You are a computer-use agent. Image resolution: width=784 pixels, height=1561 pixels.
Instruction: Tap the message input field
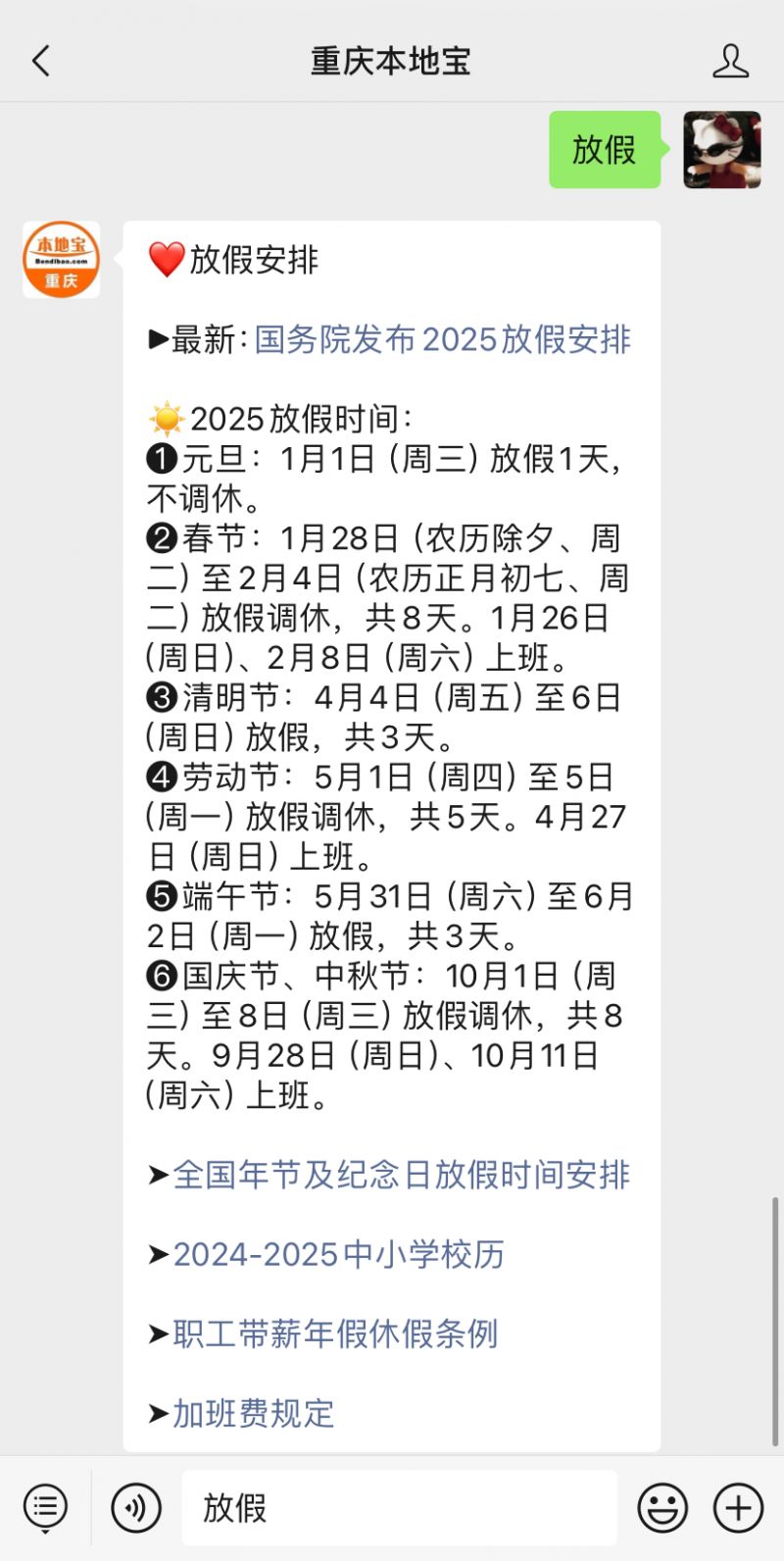[x=400, y=1508]
